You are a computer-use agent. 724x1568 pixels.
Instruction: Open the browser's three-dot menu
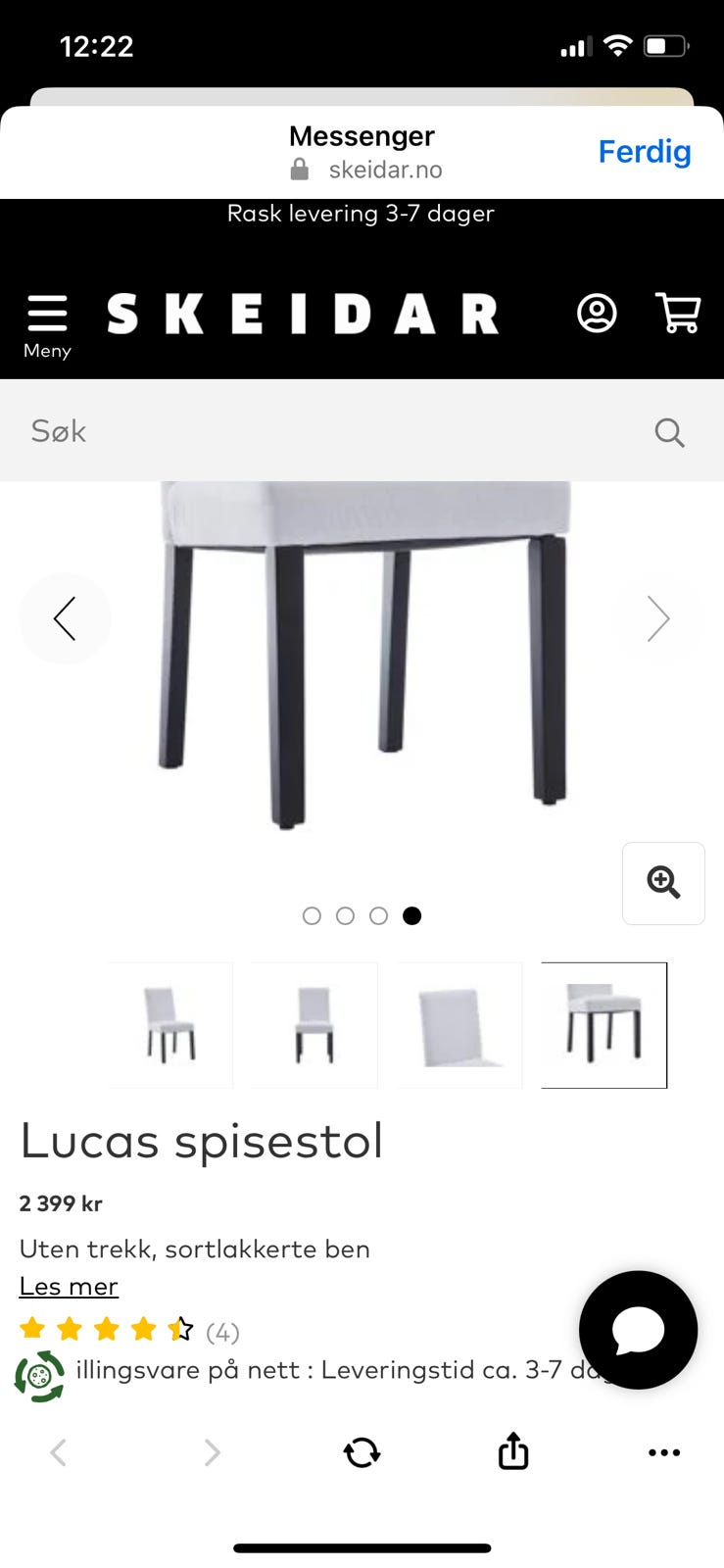[663, 1451]
